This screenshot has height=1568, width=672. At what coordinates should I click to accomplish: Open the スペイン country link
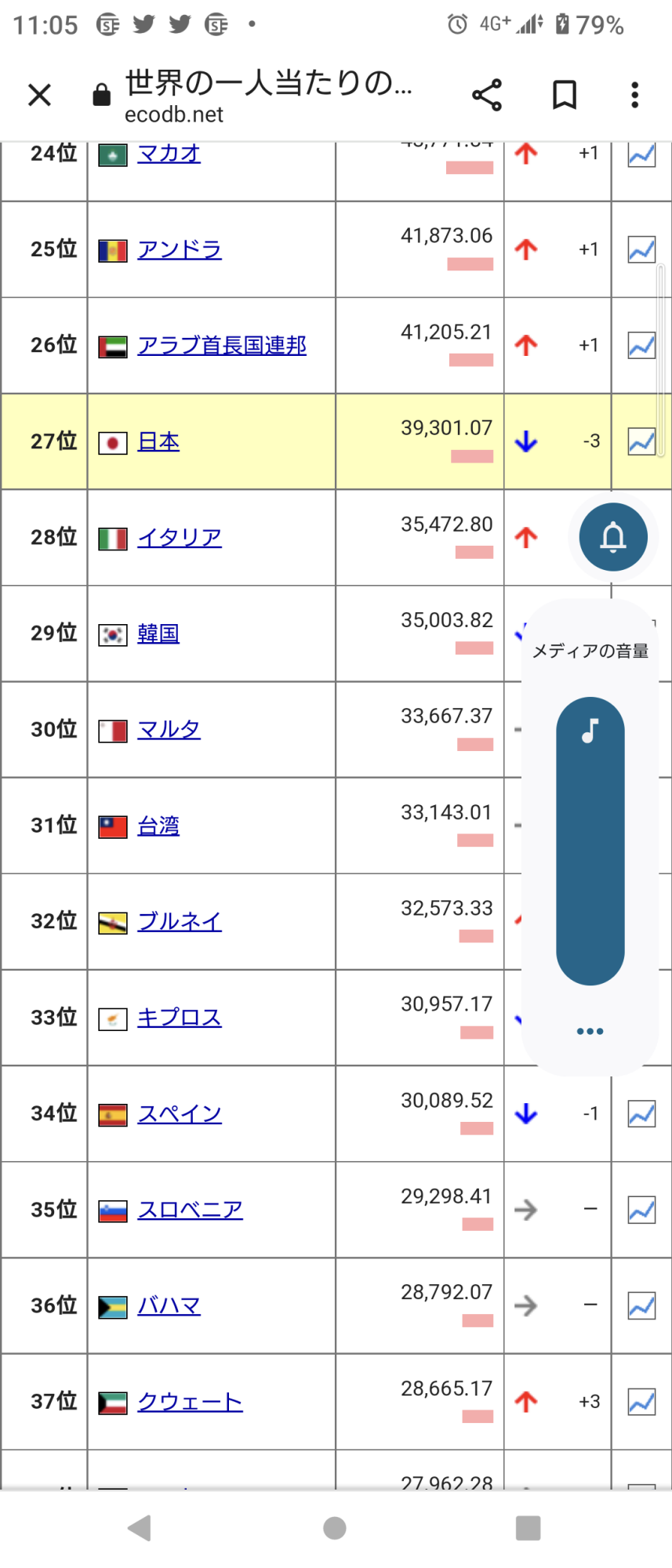click(179, 1113)
